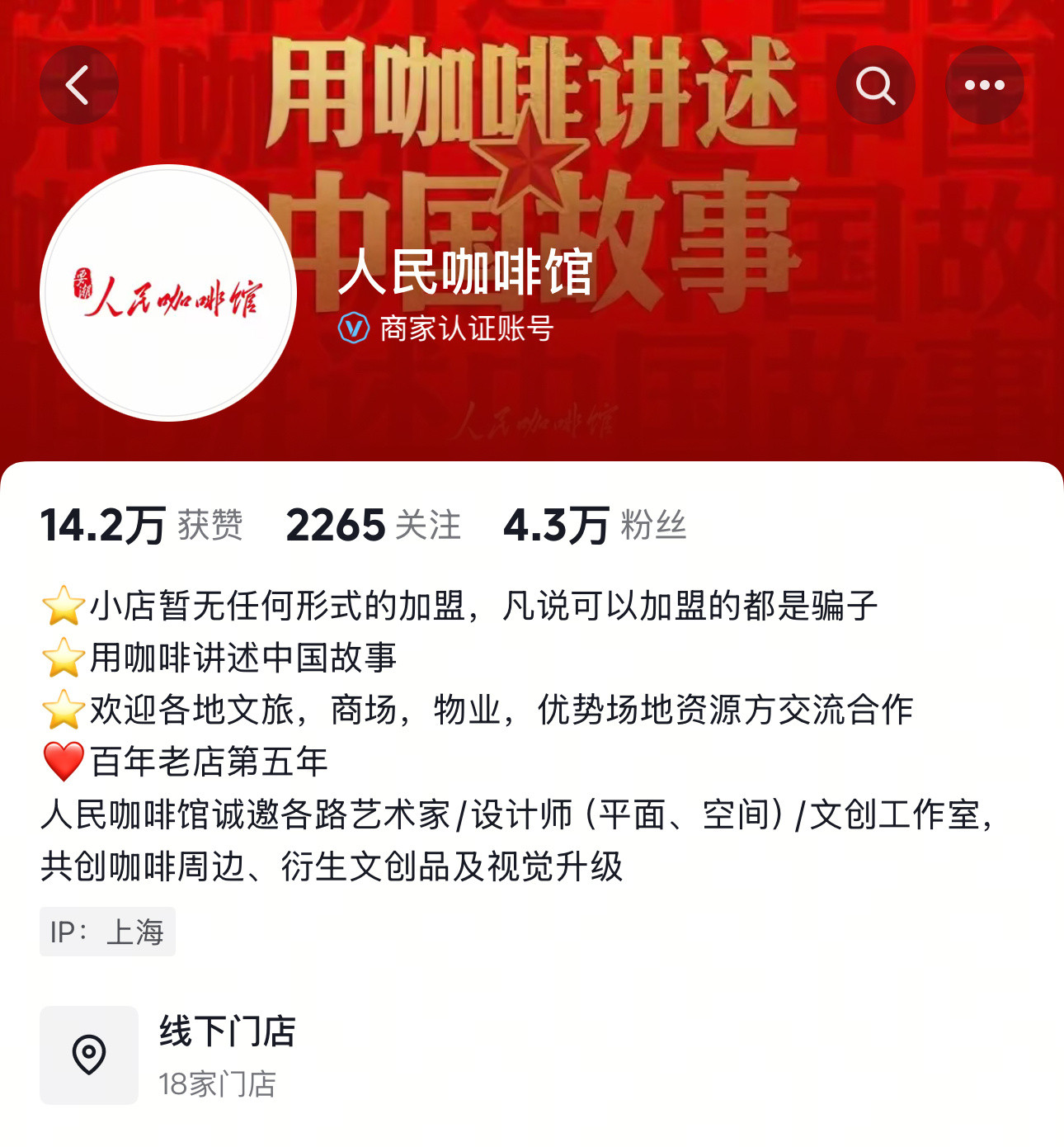Click the back arrow at top left
1064x1147 pixels.
coord(78,83)
